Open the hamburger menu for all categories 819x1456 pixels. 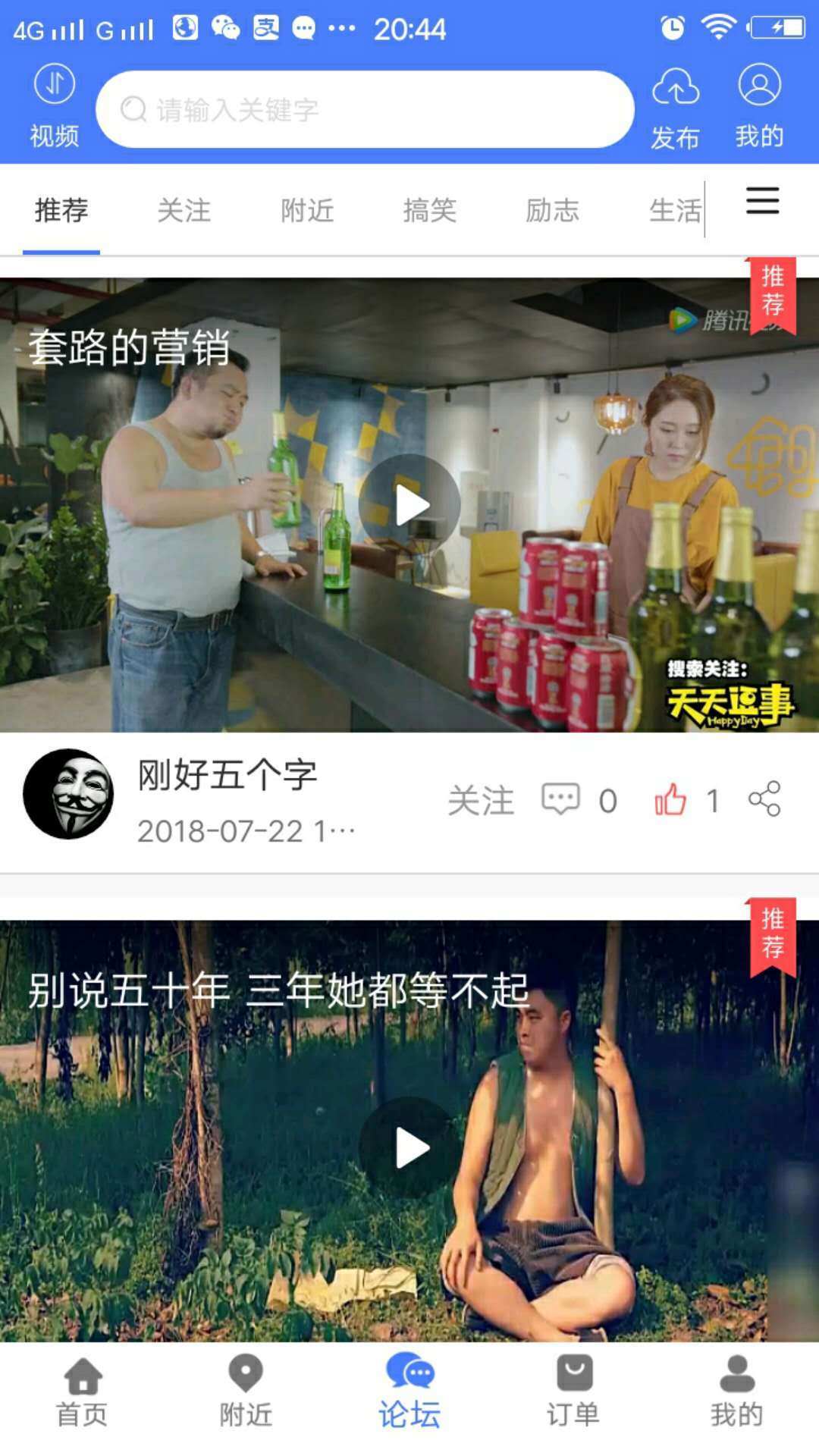[x=762, y=201]
